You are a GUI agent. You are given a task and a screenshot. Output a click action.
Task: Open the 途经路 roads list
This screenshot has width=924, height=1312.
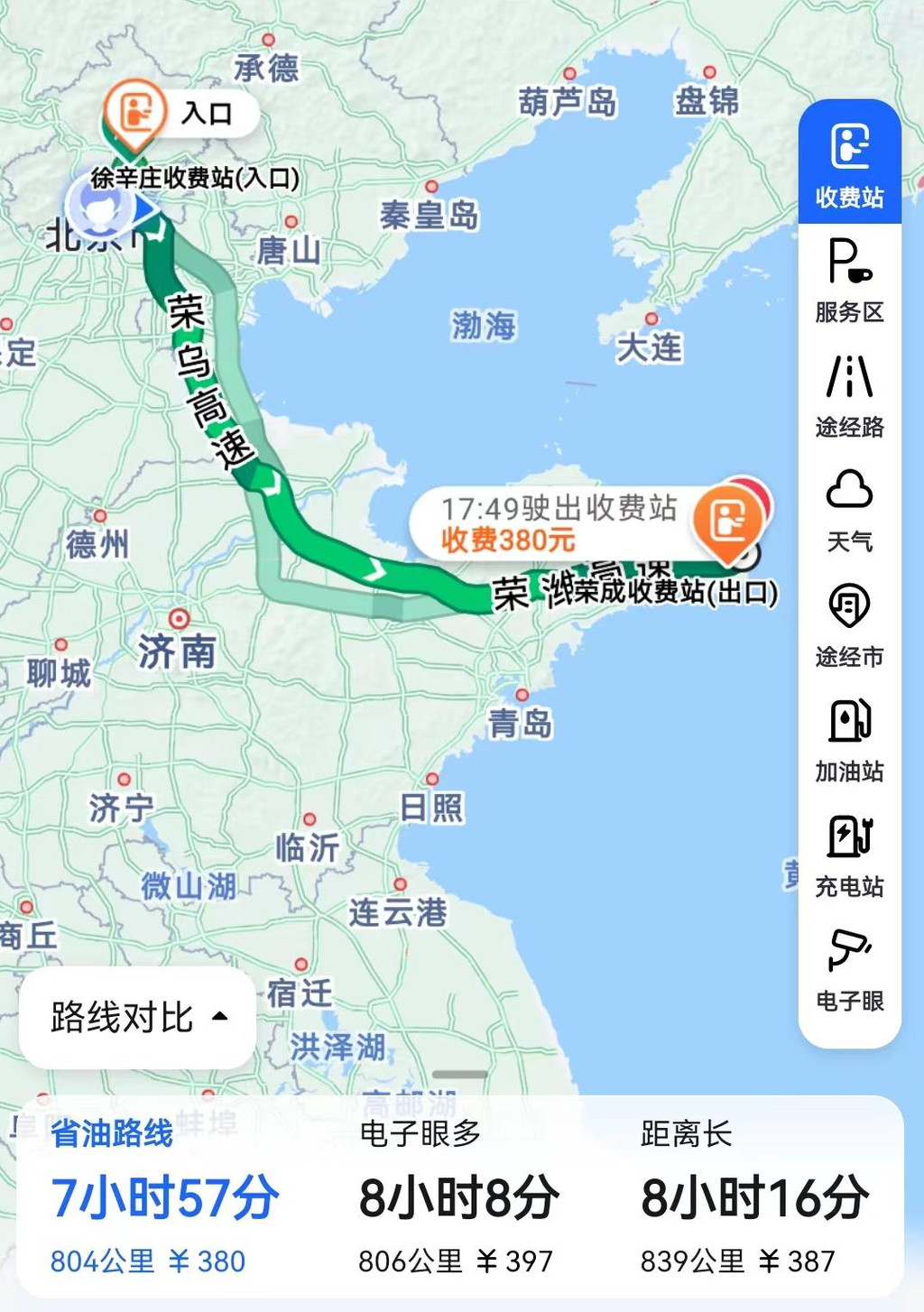click(849, 395)
